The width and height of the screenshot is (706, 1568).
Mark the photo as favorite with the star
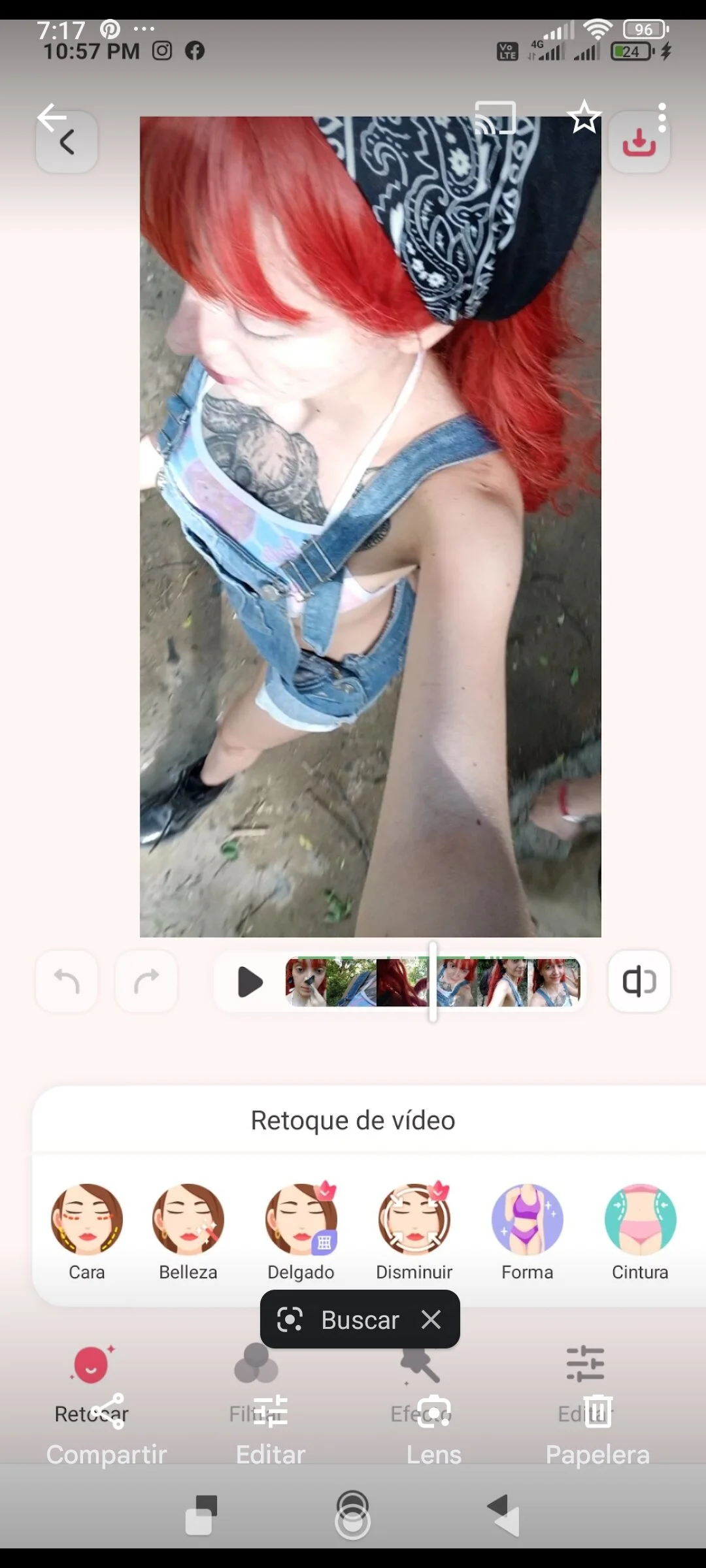(584, 118)
